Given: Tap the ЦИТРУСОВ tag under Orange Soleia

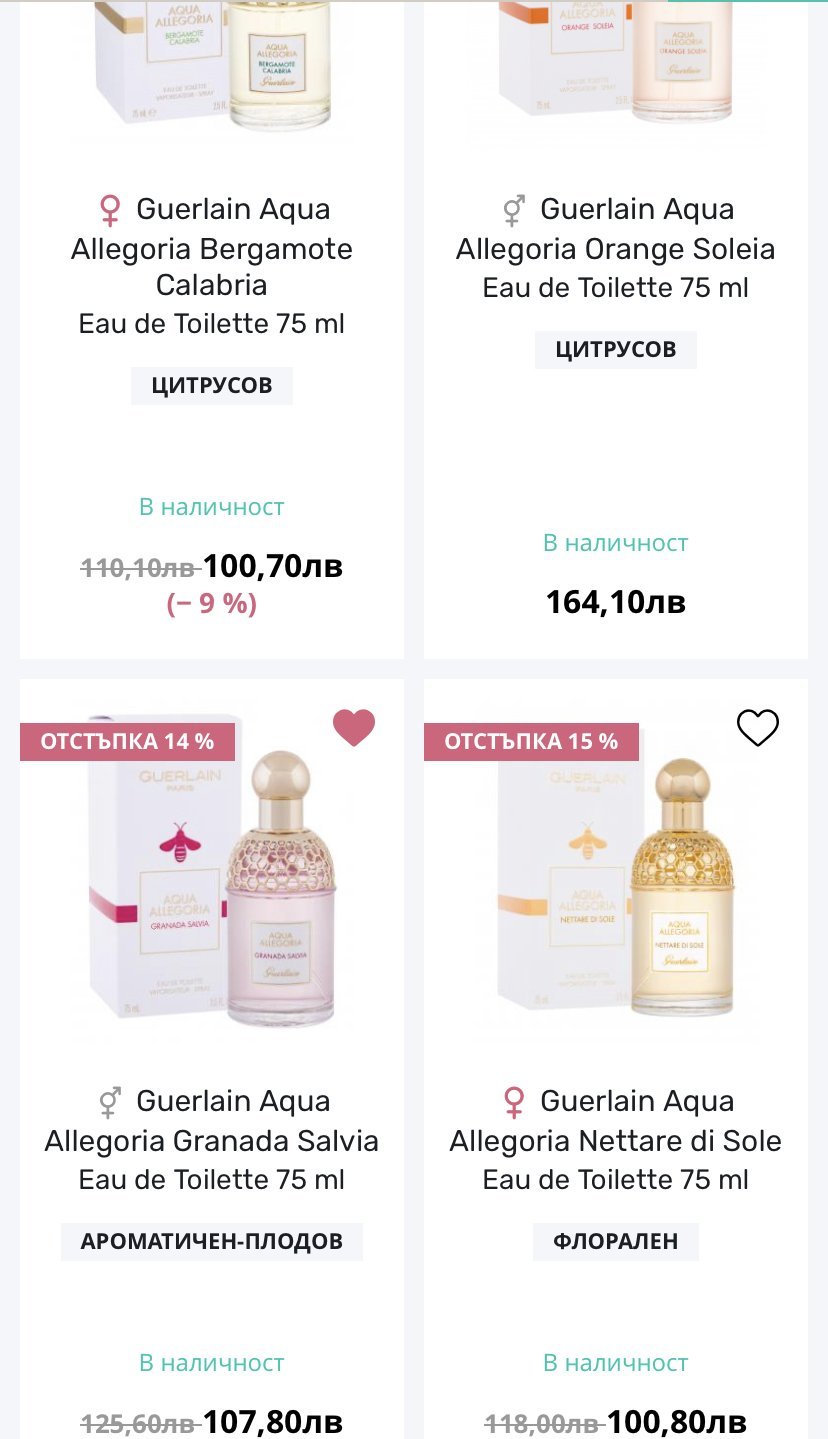Looking at the screenshot, I should (x=616, y=350).
